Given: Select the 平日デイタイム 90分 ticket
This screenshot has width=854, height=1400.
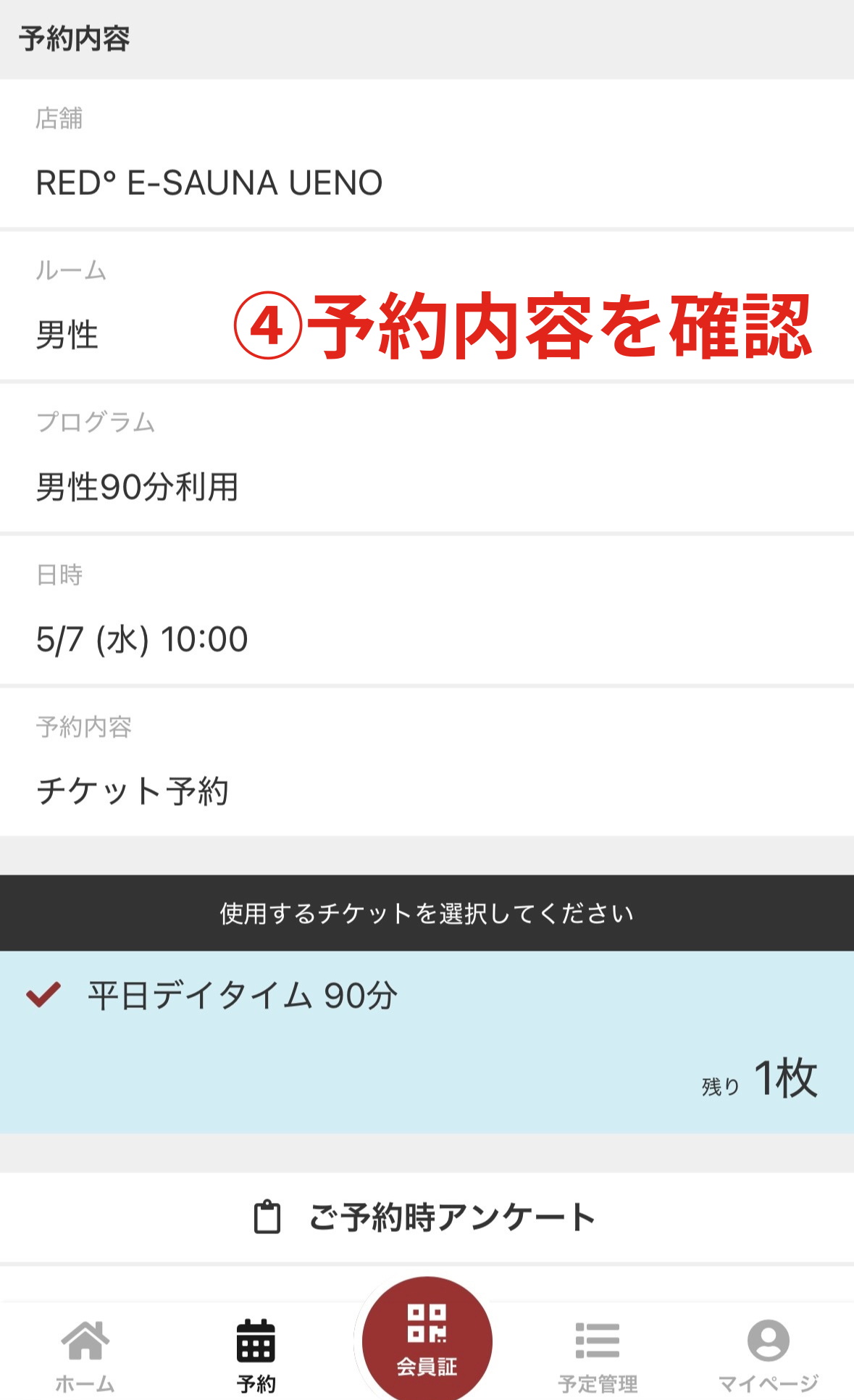Looking at the screenshot, I should (x=427, y=1042).
